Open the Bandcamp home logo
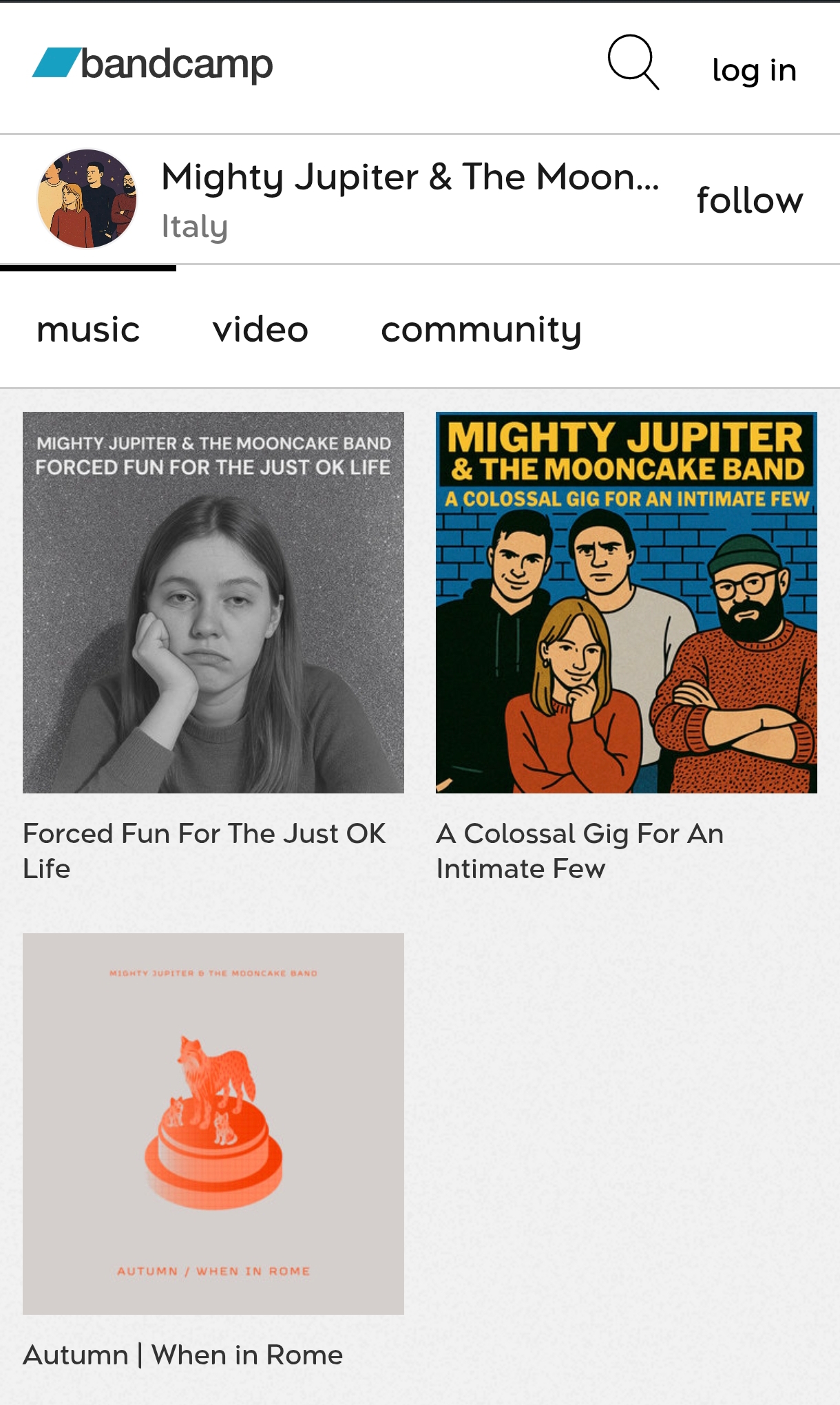This screenshot has width=840, height=1405. coord(153,64)
